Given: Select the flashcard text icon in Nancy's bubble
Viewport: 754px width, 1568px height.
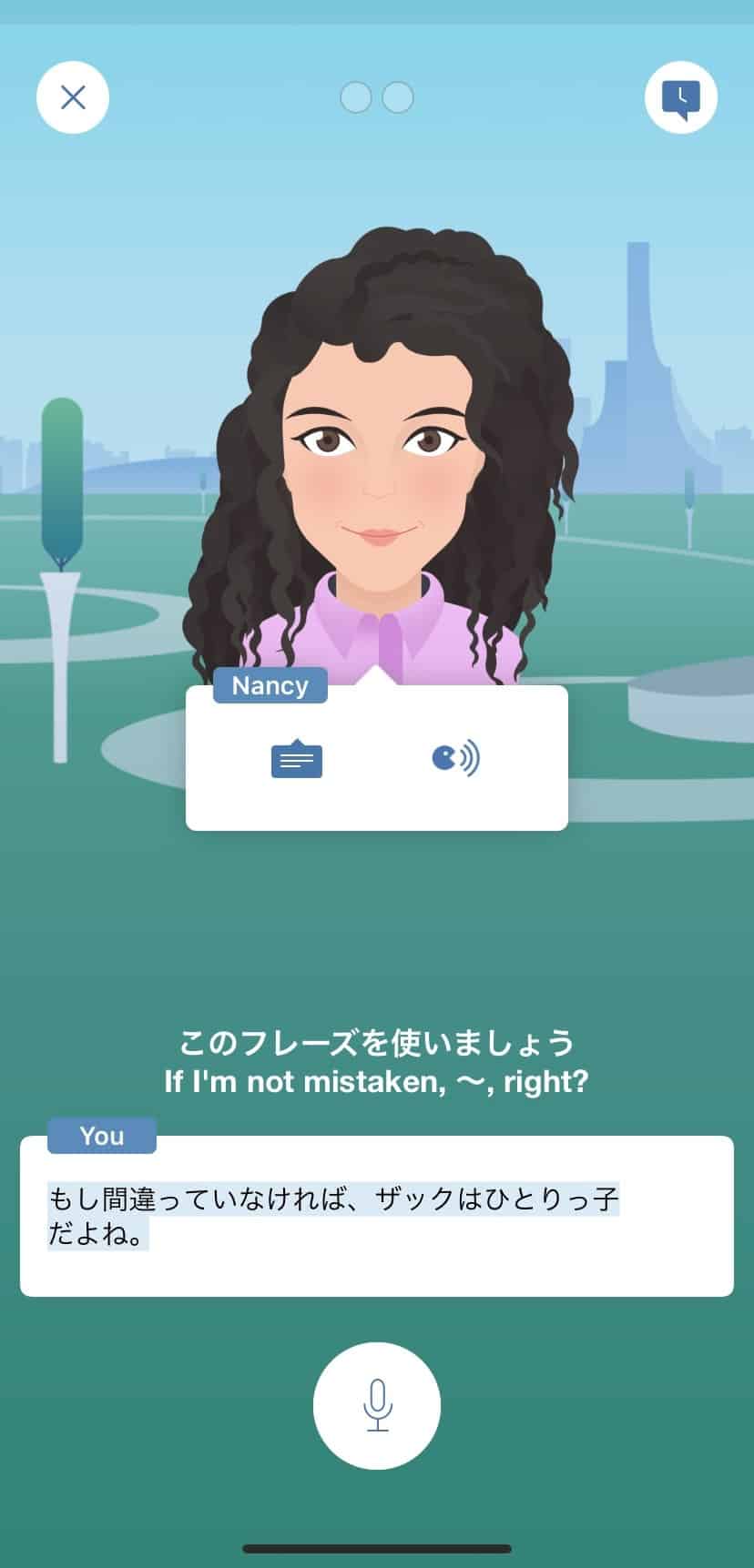Looking at the screenshot, I should tap(295, 758).
